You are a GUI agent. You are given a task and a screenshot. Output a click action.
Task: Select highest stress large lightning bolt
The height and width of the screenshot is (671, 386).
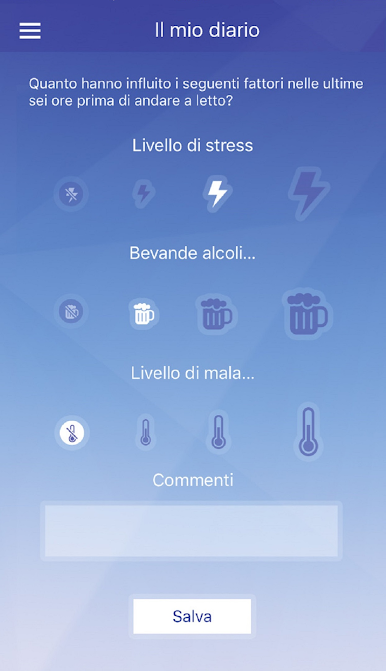309,193
